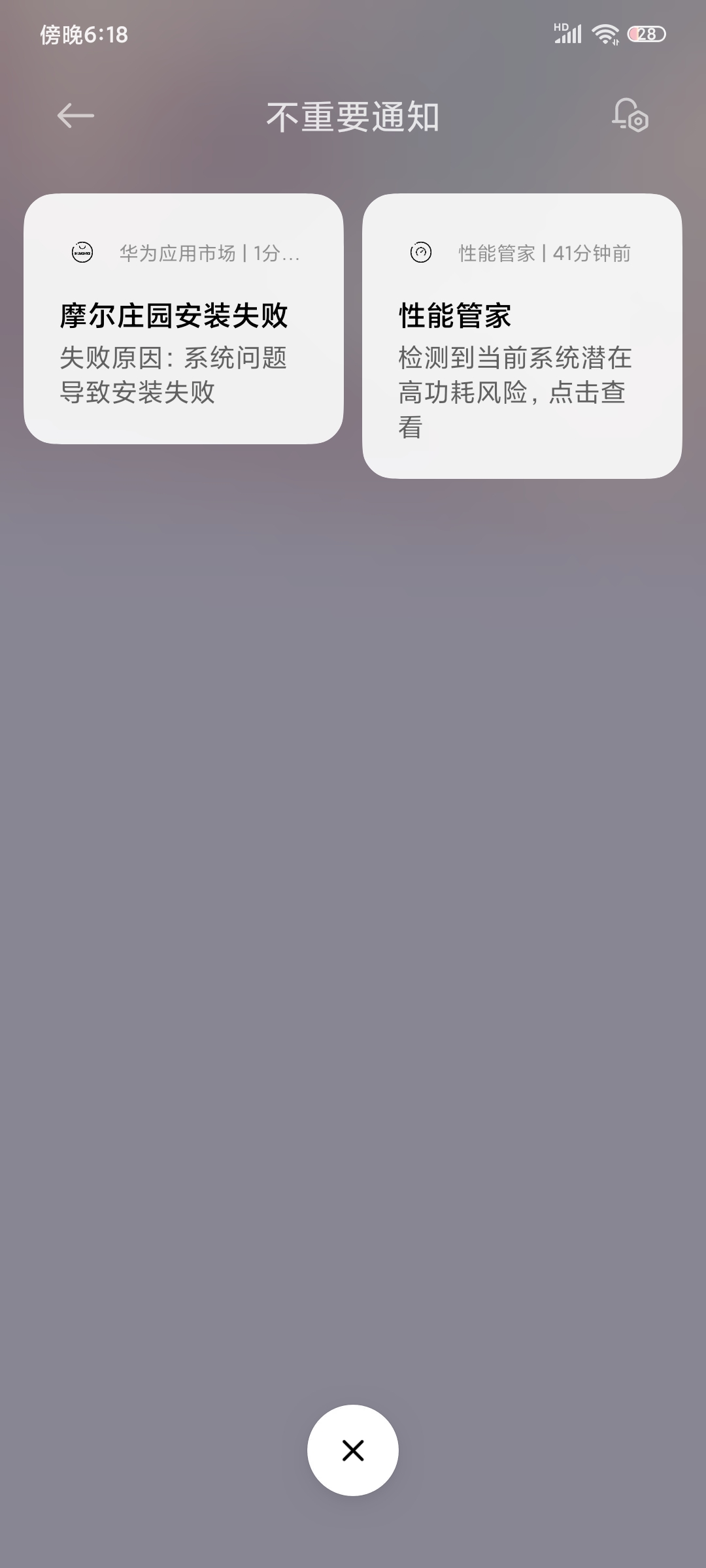Open notification settings bell icon
706x1568 pixels.
click(x=630, y=116)
